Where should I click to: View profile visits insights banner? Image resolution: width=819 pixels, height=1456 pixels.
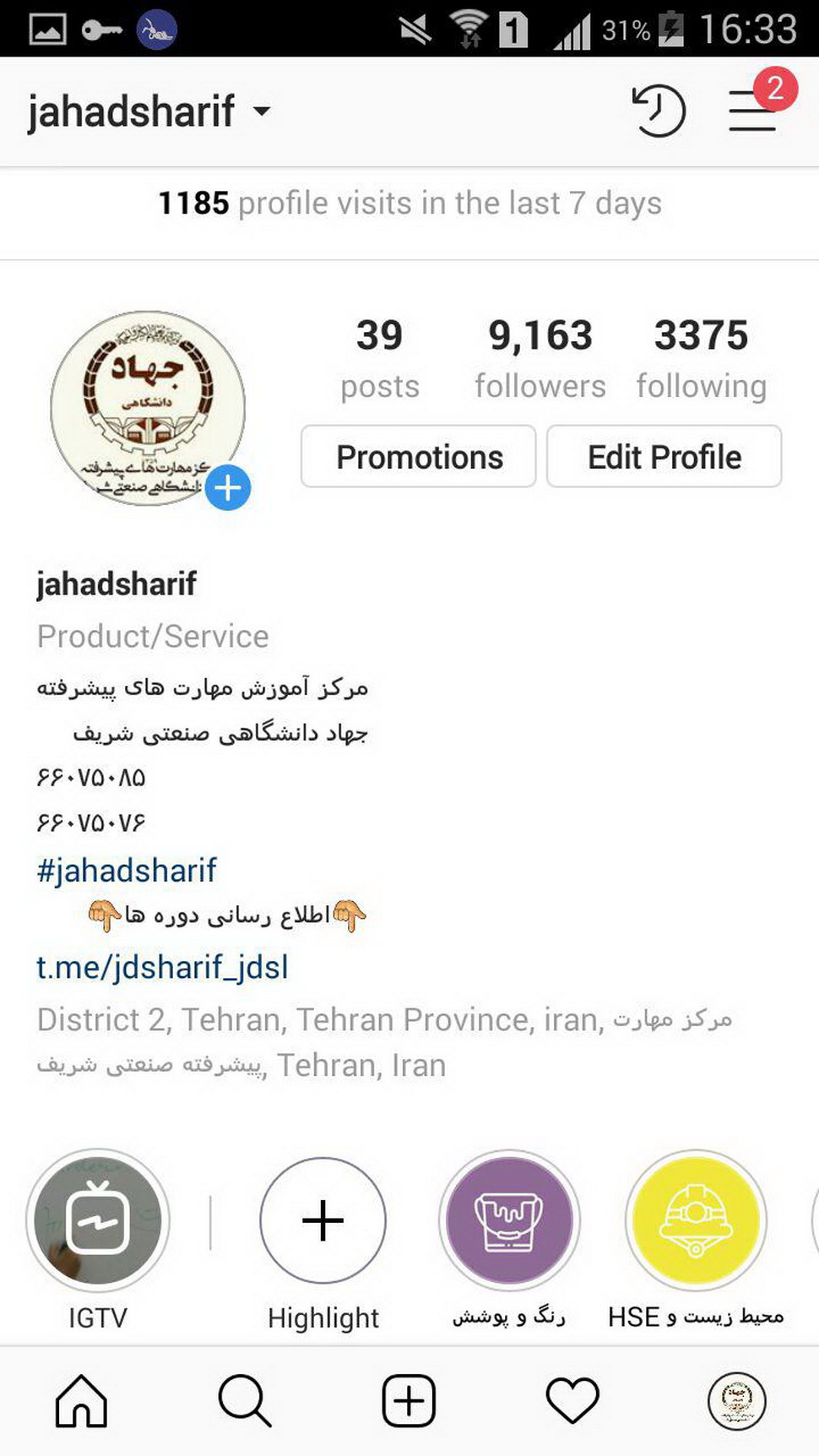pyautogui.click(x=409, y=204)
